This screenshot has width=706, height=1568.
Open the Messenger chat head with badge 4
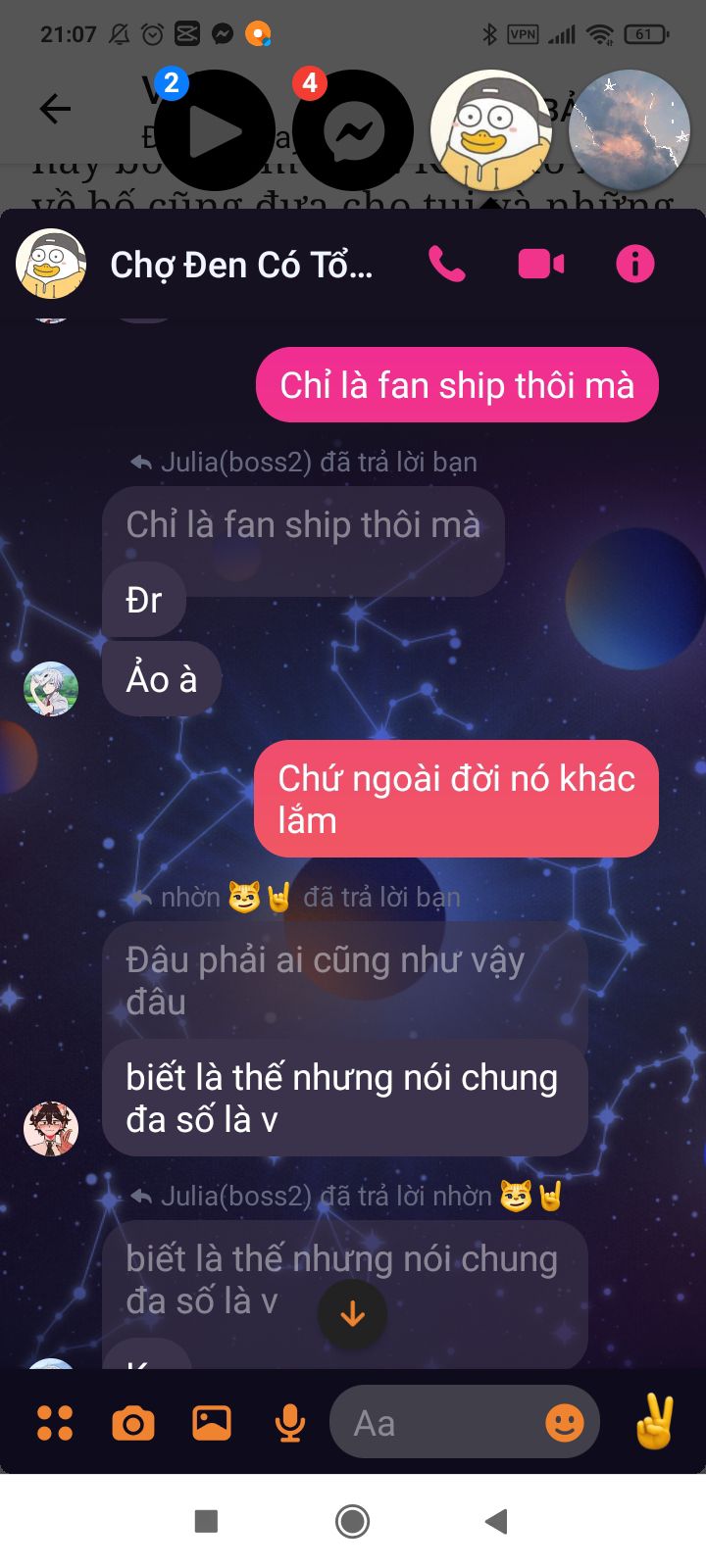353,129
